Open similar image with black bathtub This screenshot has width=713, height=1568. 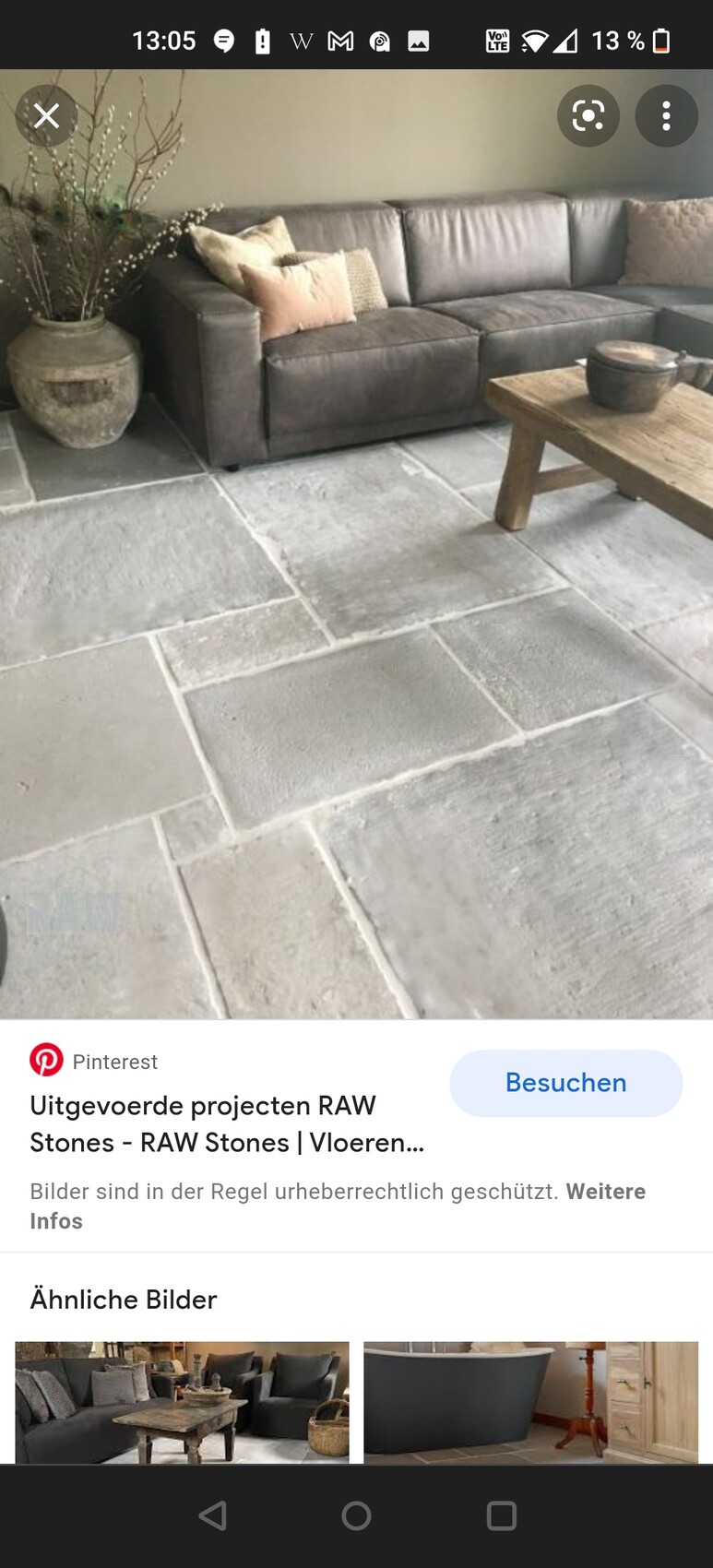pos(530,1402)
